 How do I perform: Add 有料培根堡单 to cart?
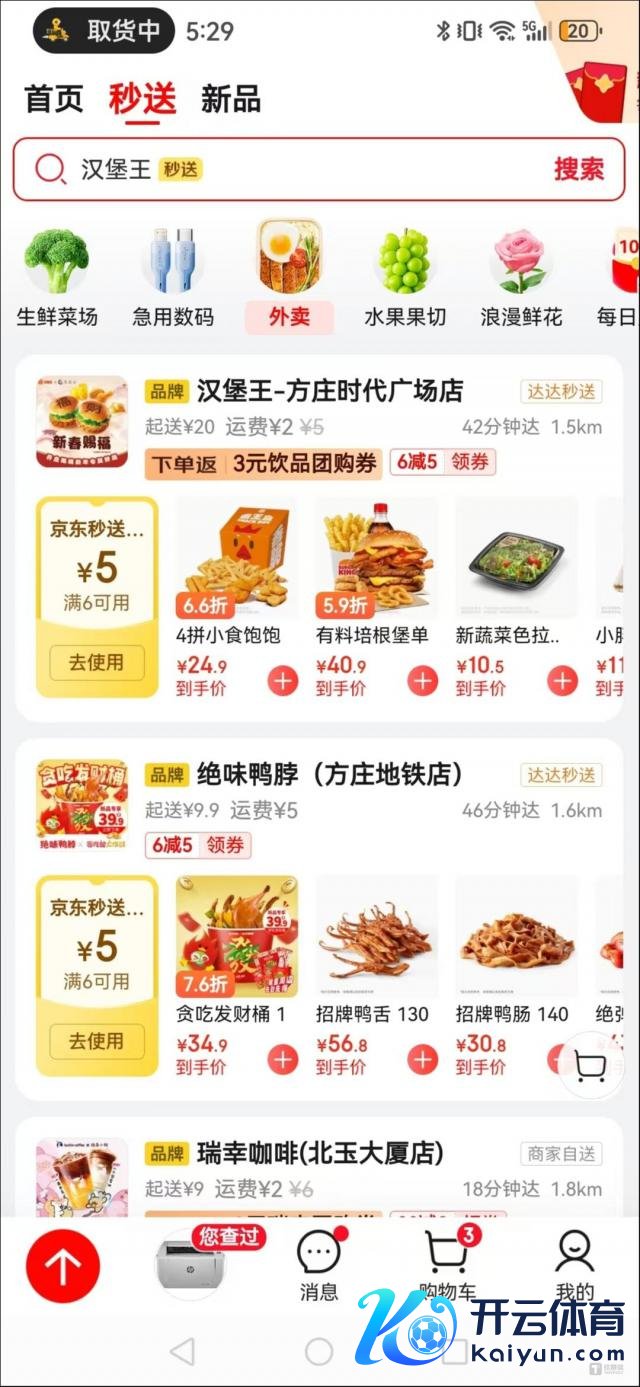pos(423,681)
